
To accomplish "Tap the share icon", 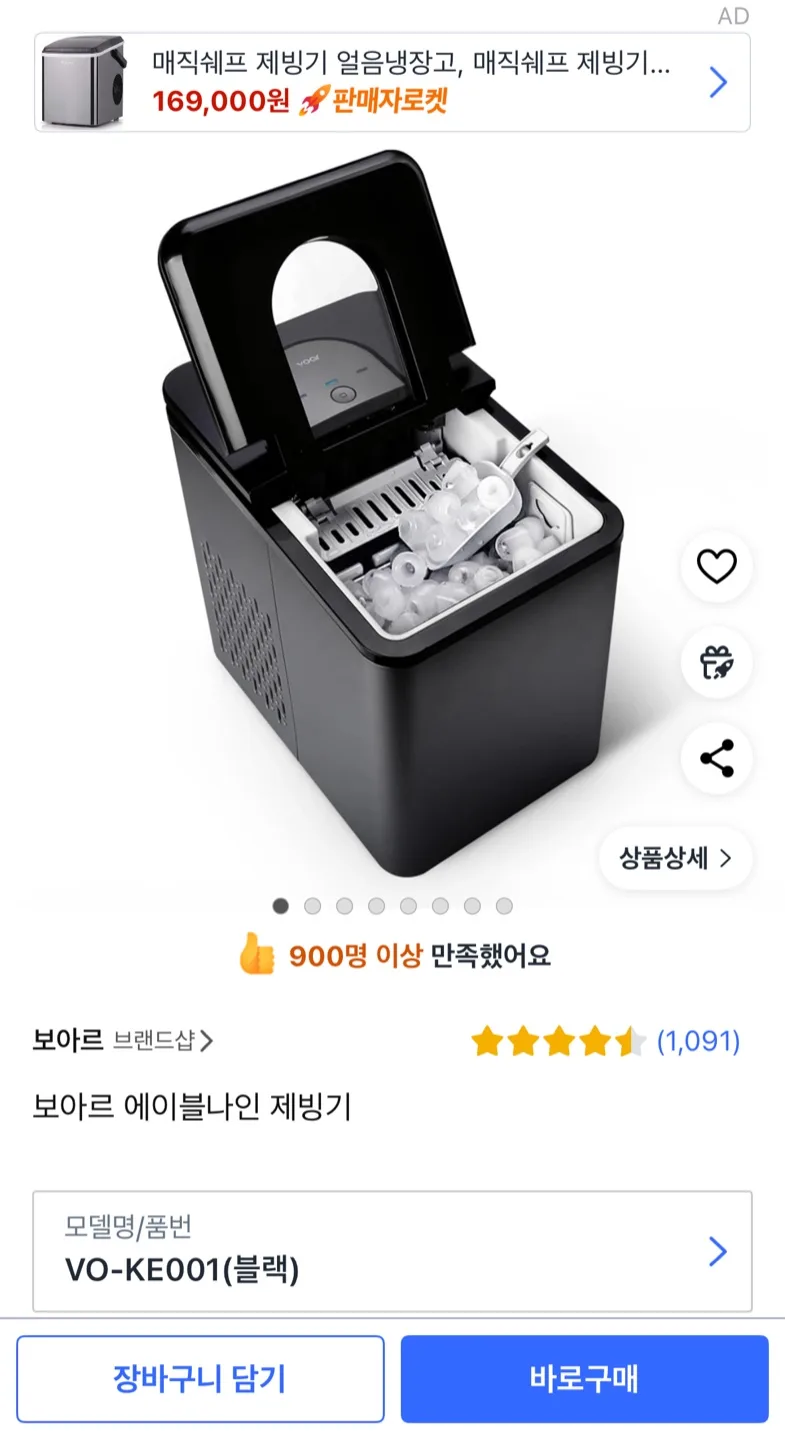I will pos(715,758).
